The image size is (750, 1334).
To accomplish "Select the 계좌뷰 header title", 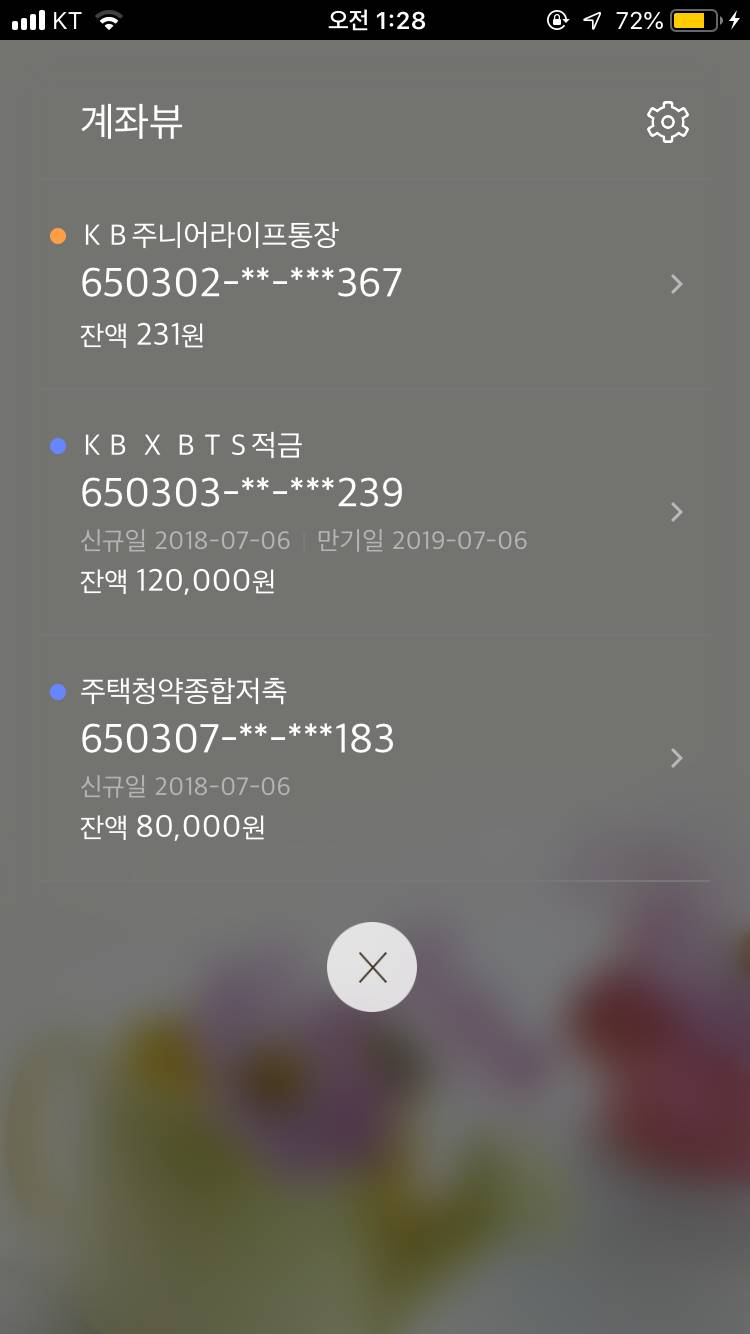I will tap(129, 121).
